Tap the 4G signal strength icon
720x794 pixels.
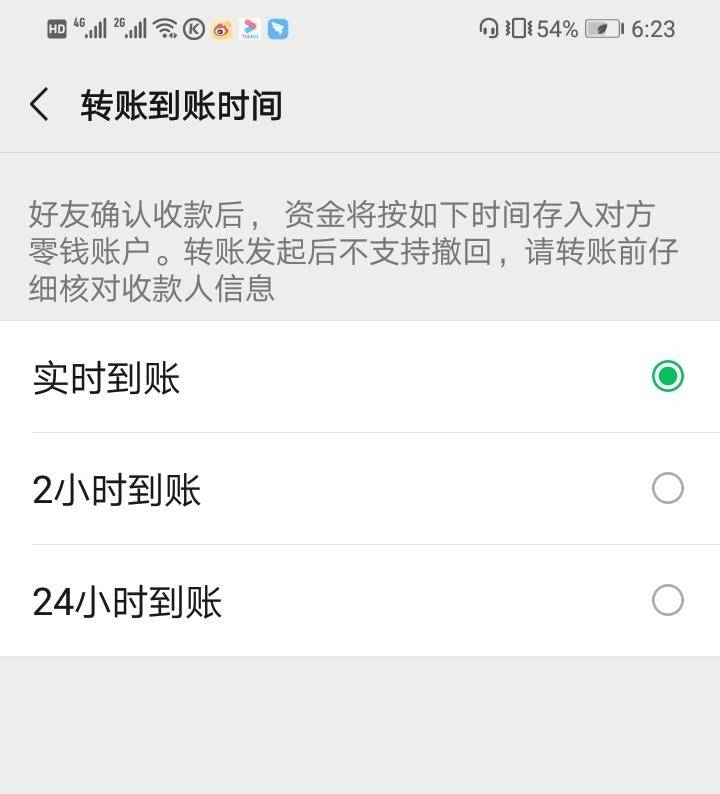coord(92,28)
